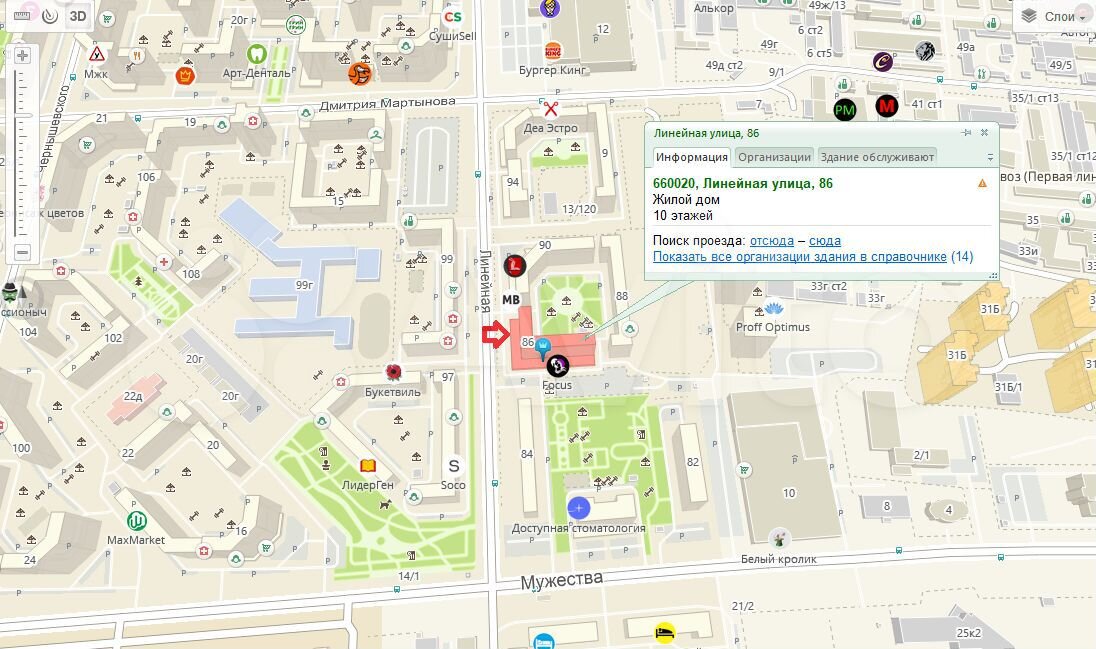Select the Арт-Денталь marker on the map

pyautogui.click(x=256, y=54)
